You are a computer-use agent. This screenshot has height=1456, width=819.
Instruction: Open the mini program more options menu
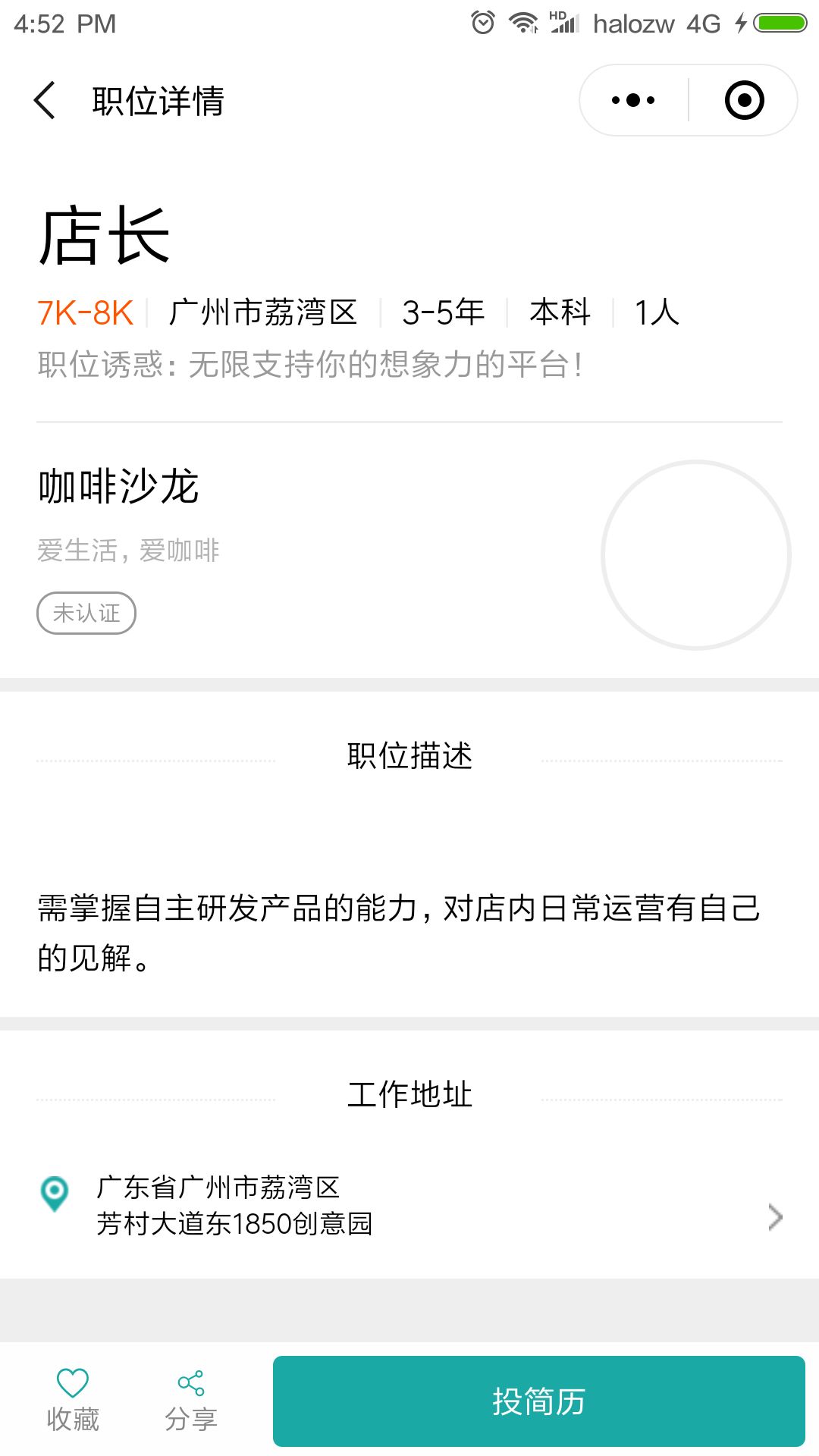tap(633, 100)
